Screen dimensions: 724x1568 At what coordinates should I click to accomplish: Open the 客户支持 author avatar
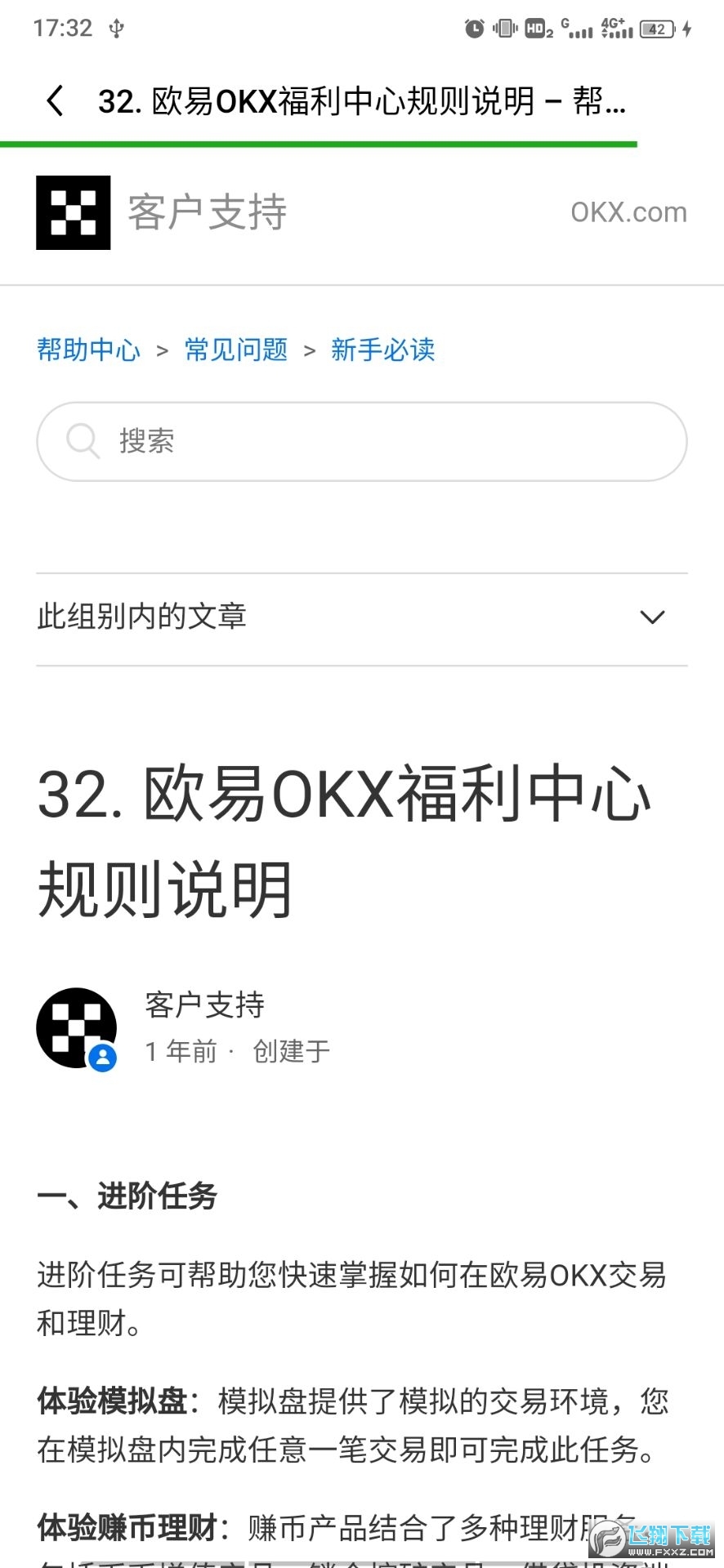(77, 1027)
